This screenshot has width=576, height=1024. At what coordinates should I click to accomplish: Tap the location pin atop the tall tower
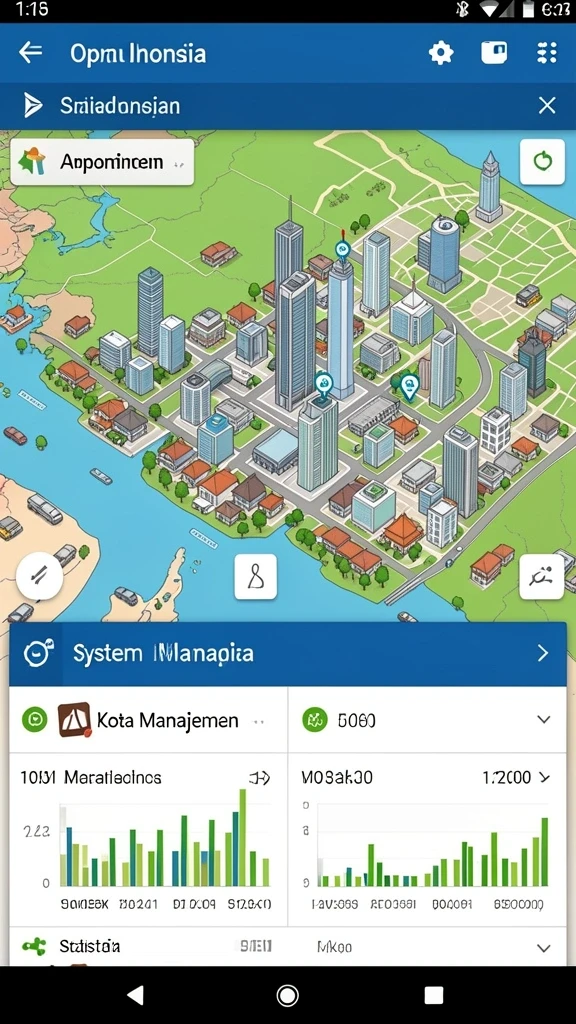(x=342, y=249)
